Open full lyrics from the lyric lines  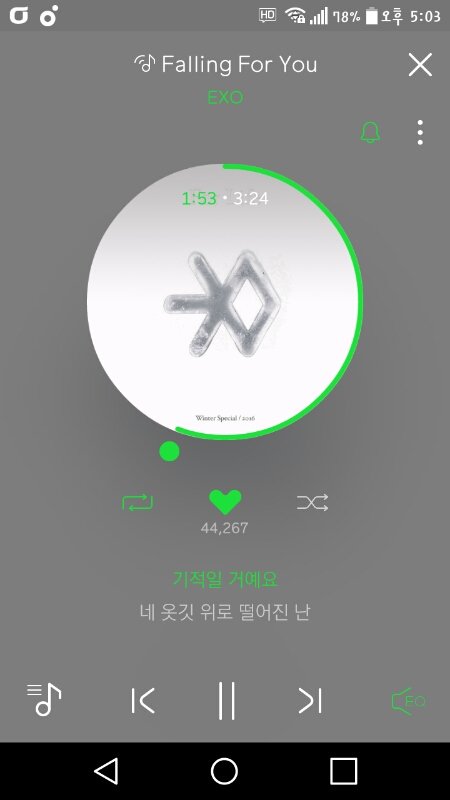click(x=225, y=595)
